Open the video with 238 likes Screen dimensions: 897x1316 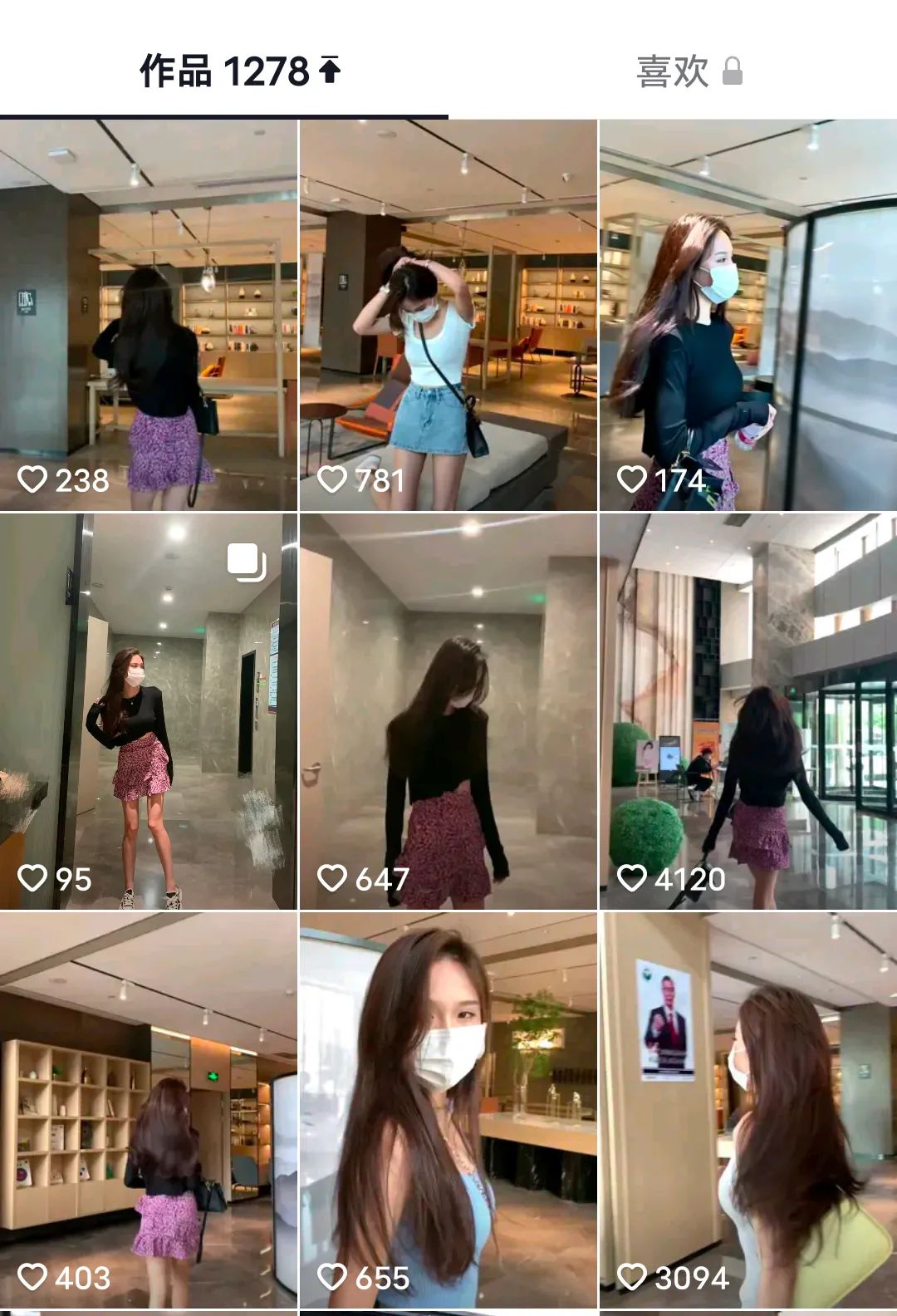tap(149, 315)
